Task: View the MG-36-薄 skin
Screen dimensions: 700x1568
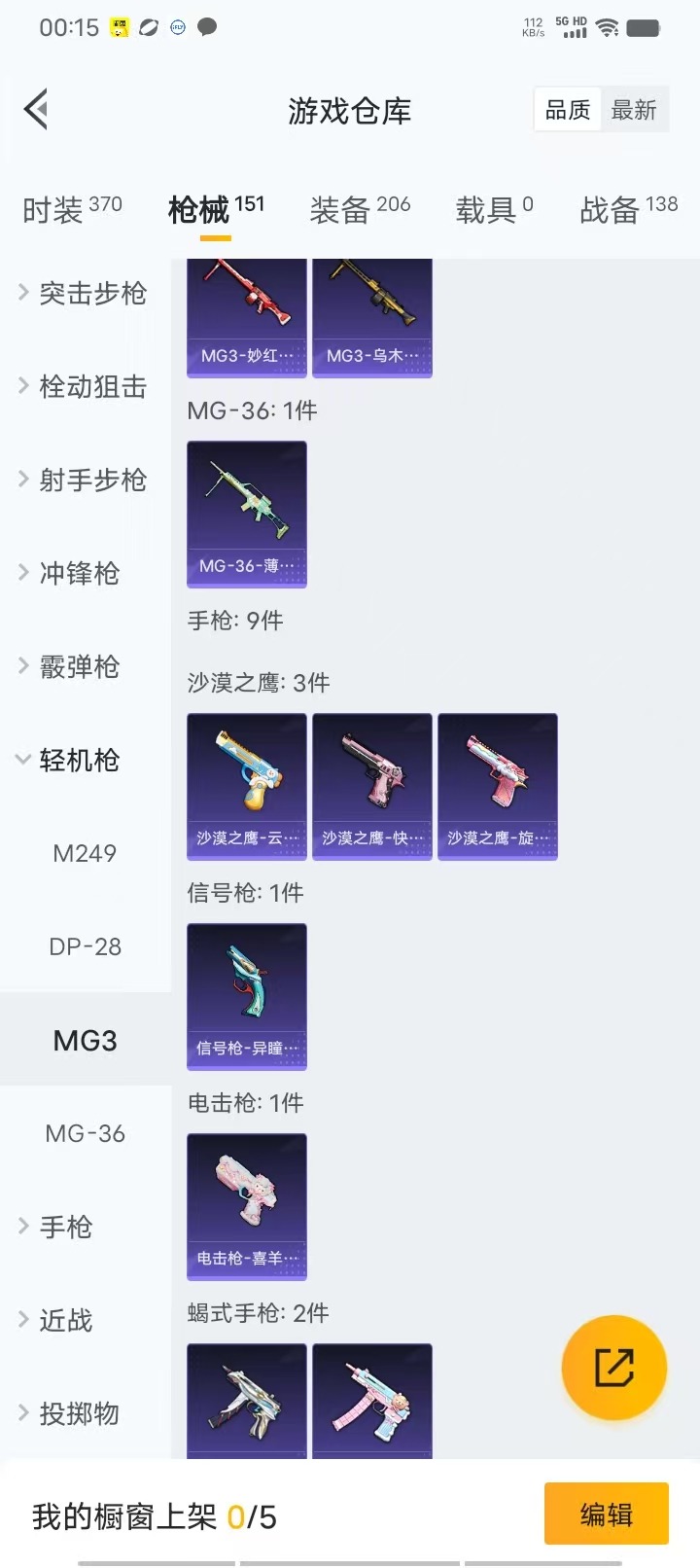Action: tap(246, 515)
